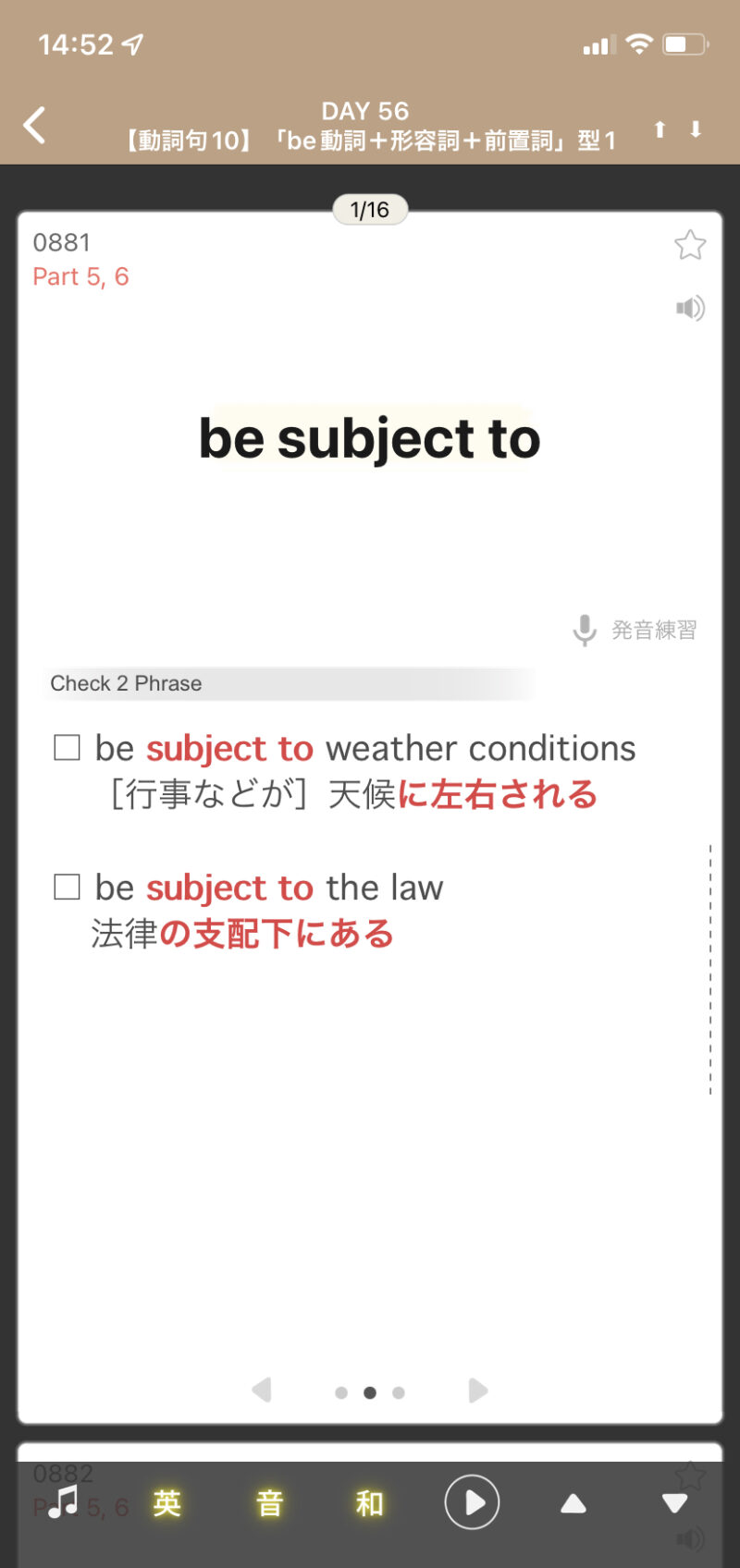740x1568 pixels.
Task: Move to next word with down triangle
Action: pyautogui.click(x=675, y=1504)
